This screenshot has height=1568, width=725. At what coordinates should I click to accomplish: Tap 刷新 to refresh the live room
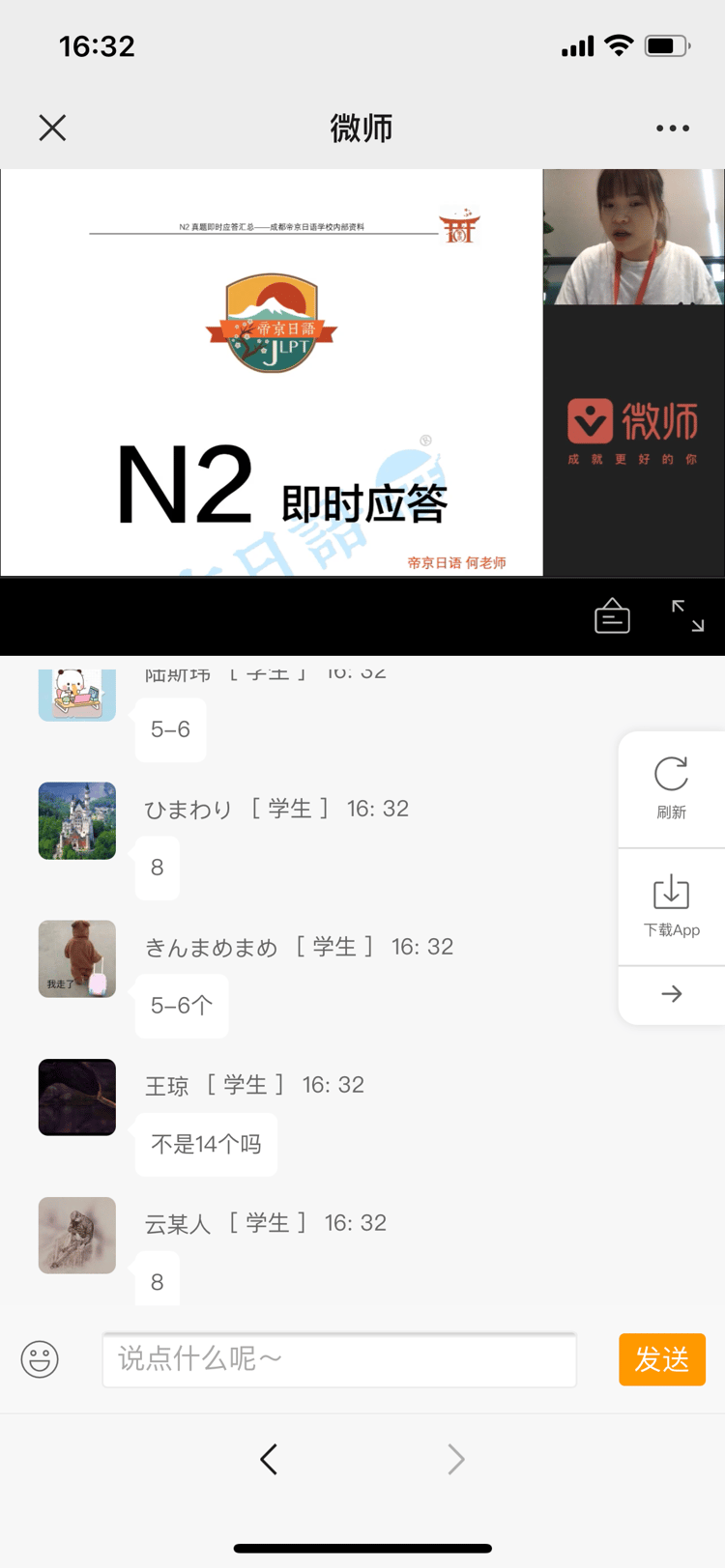click(671, 787)
